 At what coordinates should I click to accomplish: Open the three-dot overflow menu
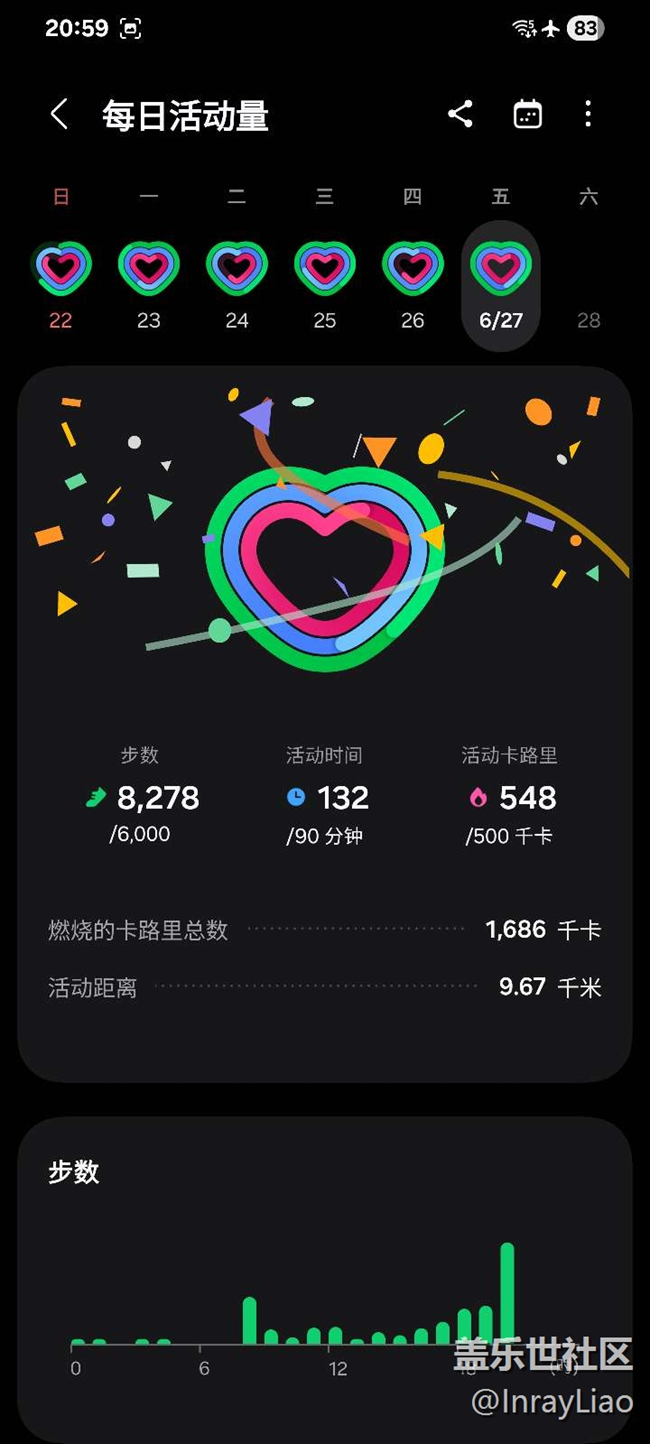click(588, 114)
